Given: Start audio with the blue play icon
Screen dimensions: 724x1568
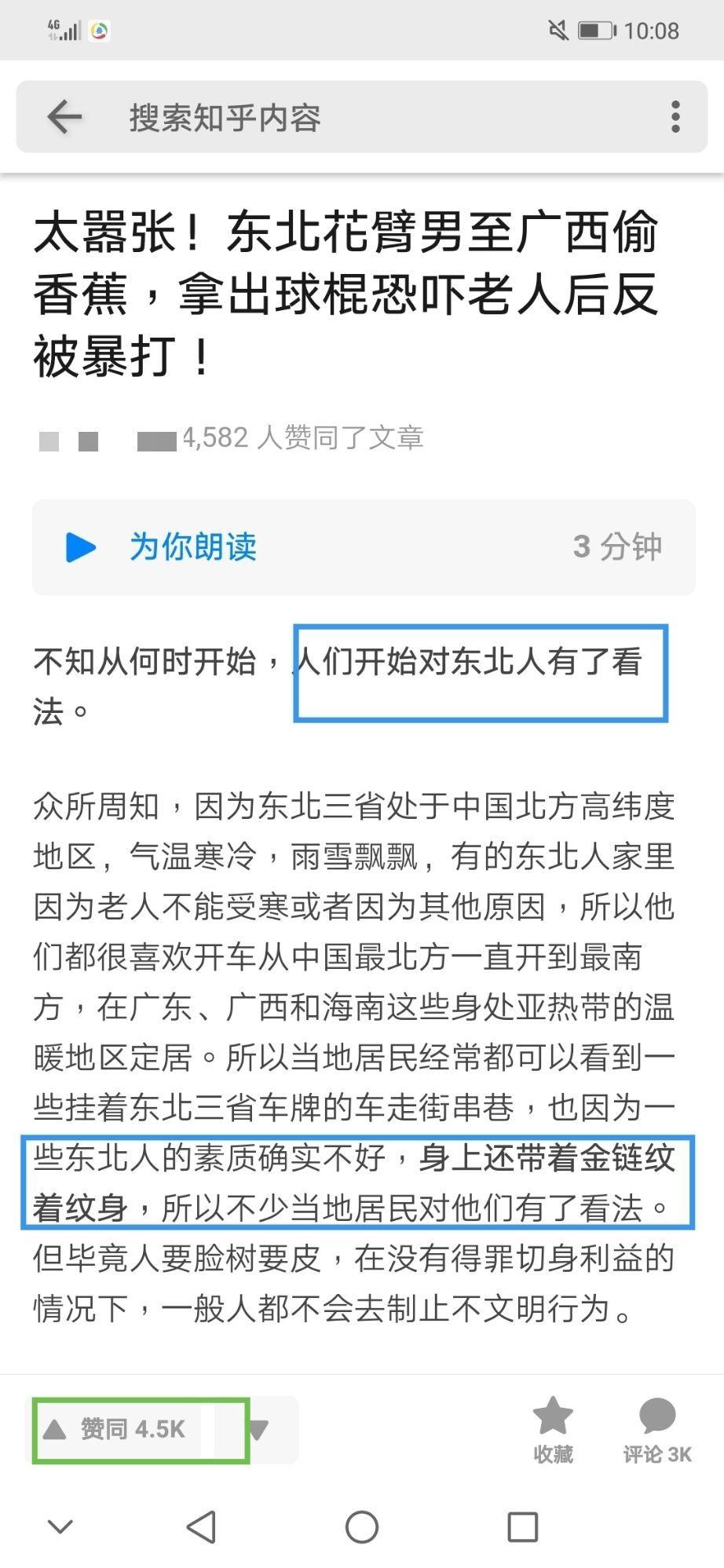Looking at the screenshot, I should point(81,547).
